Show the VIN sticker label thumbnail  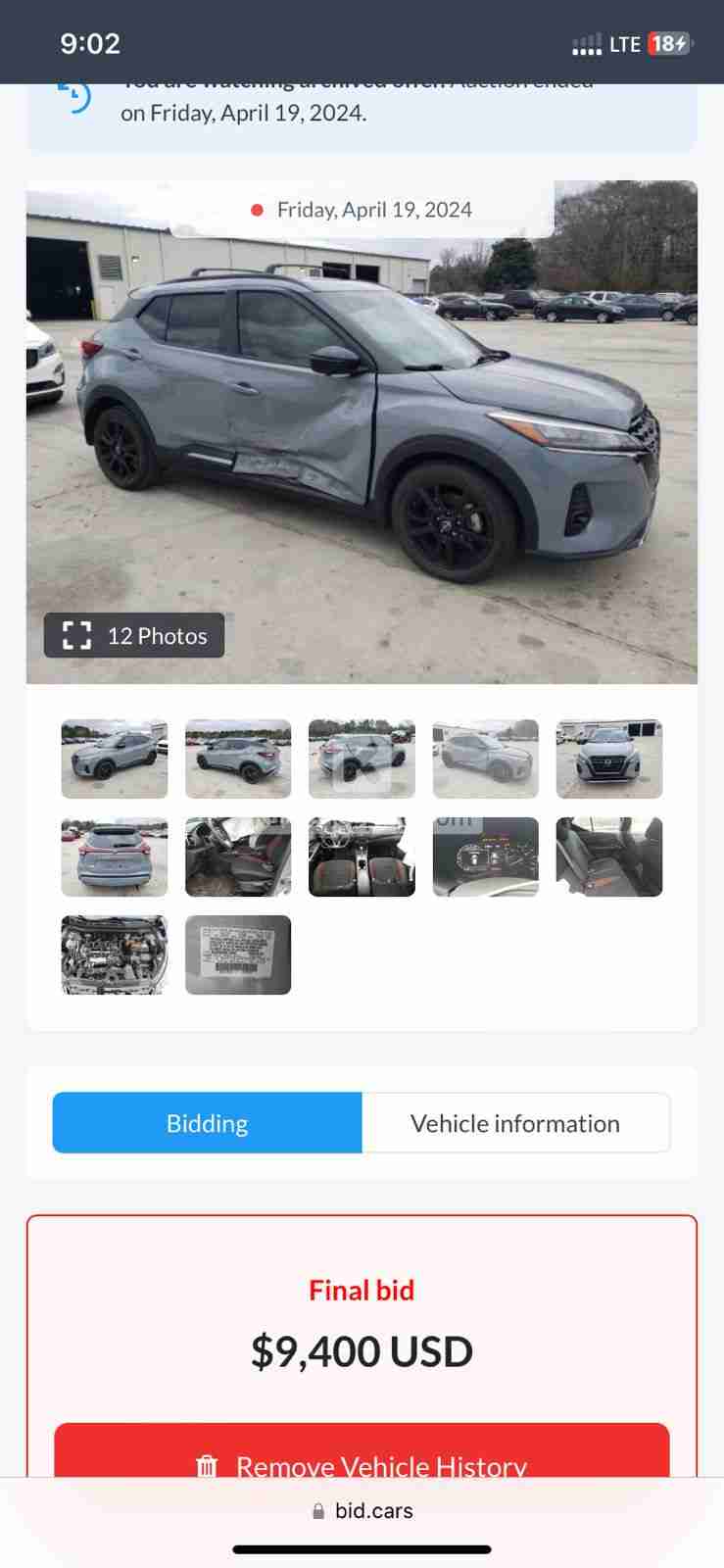[x=238, y=955]
